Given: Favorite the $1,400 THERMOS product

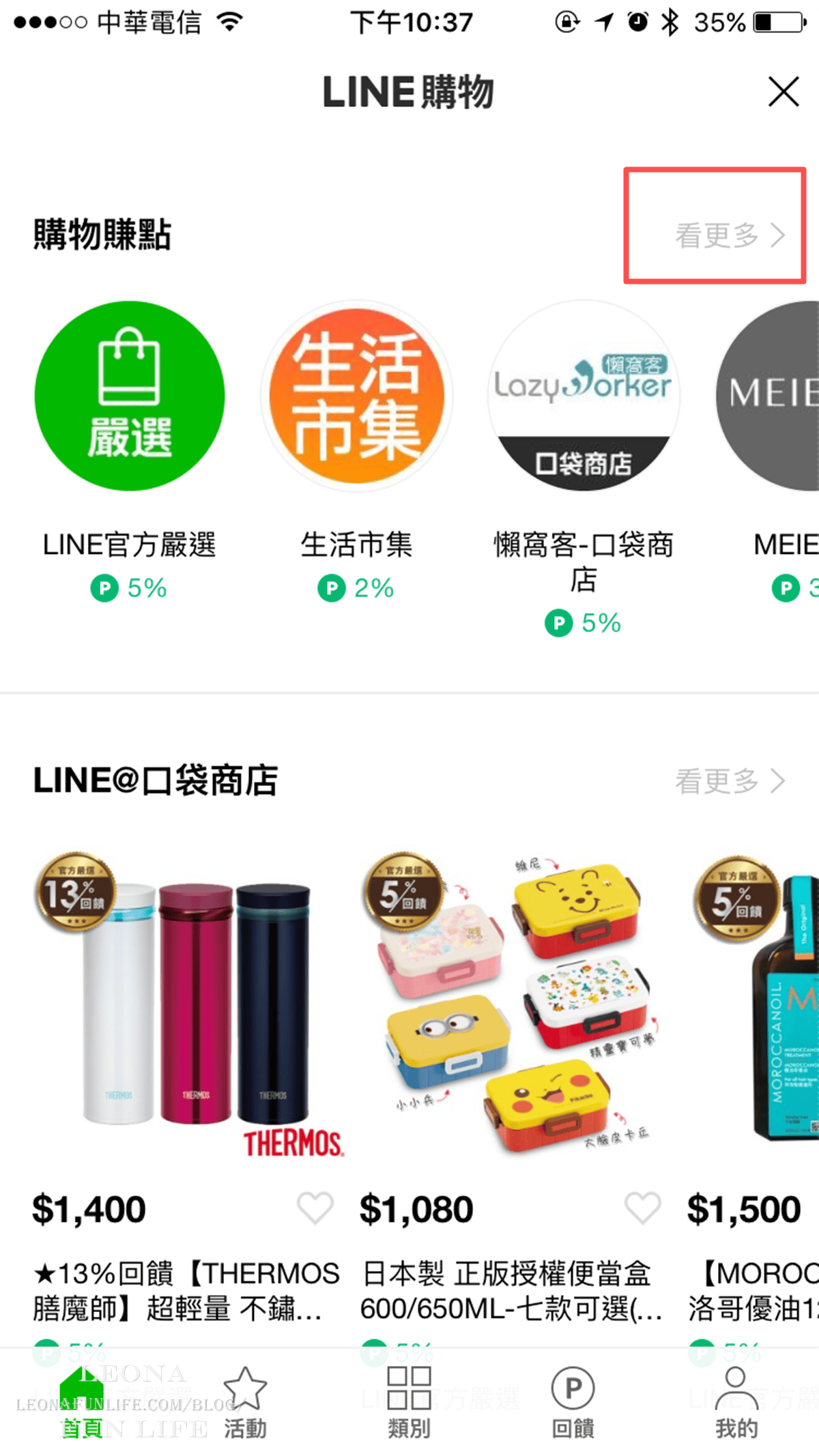Looking at the screenshot, I should pos(315,1208).
